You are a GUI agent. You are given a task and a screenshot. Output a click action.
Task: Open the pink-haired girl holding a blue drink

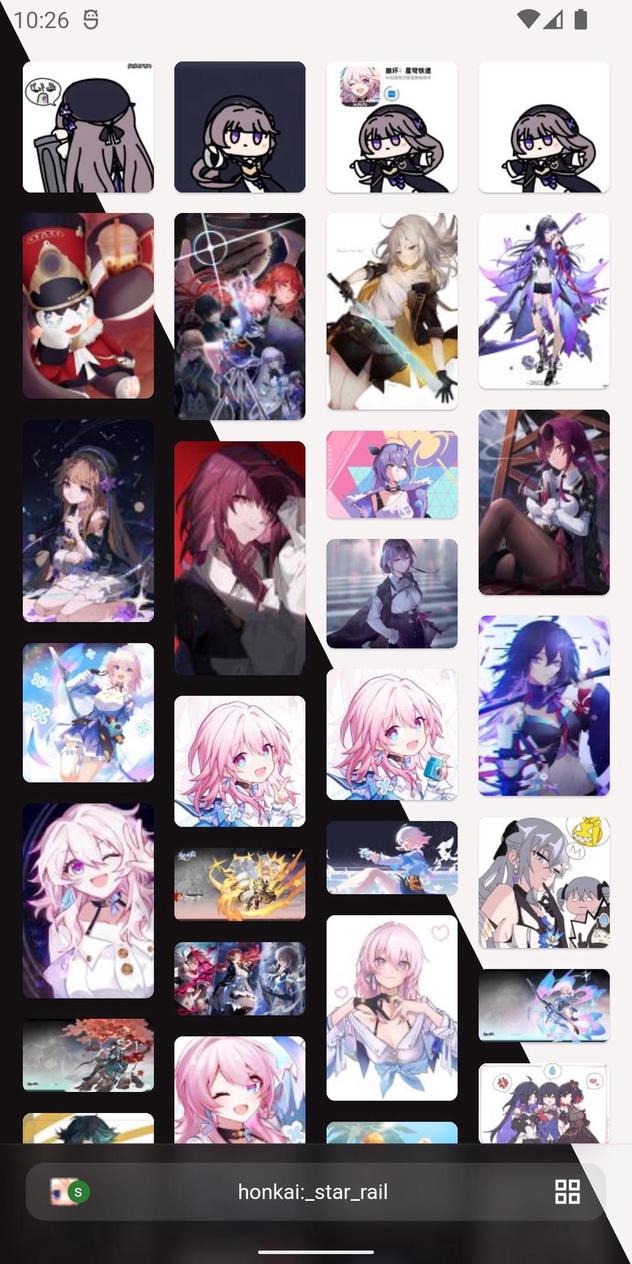(x=391, y=733)
